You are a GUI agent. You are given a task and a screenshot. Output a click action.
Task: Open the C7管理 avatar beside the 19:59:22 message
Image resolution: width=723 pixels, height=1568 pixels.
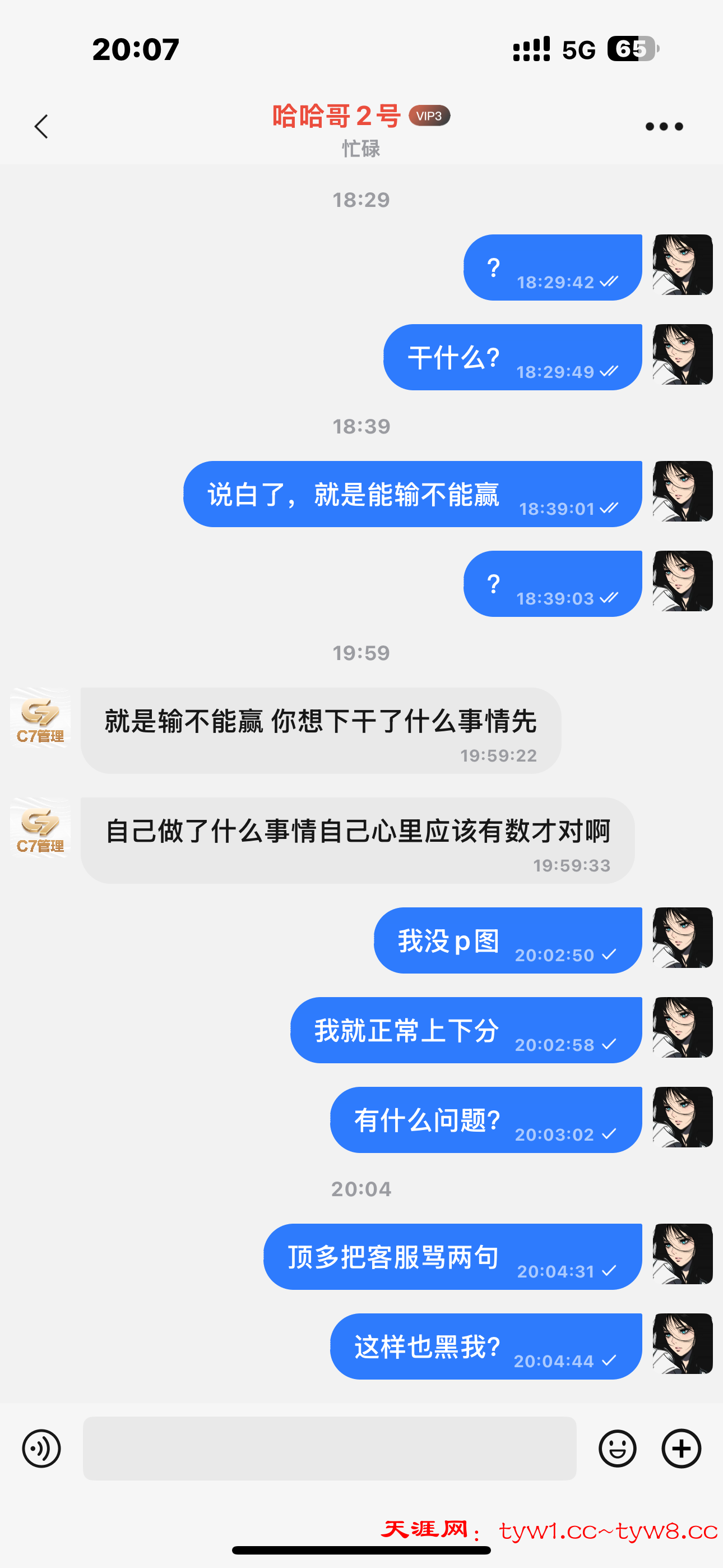click(x=40, y=718)
